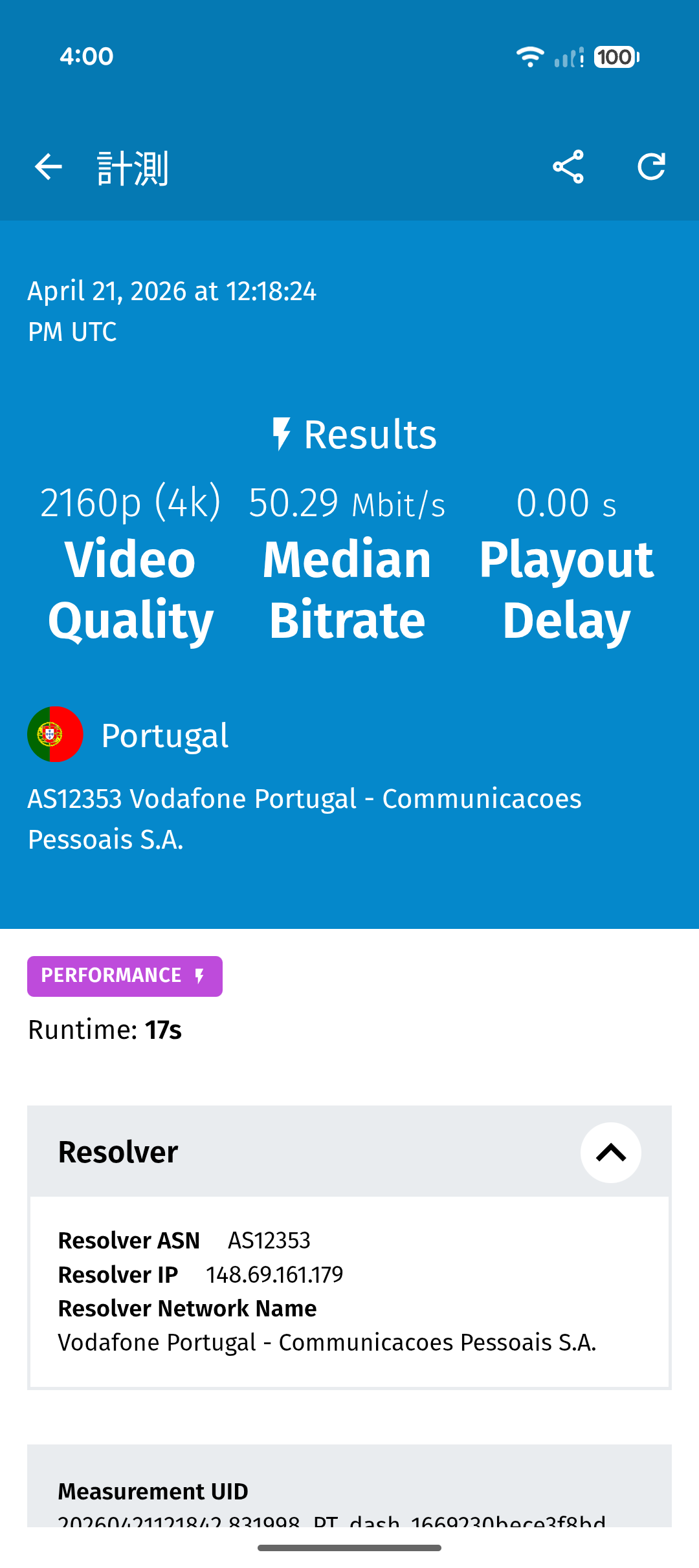Viewport: 699px width, 1568px height.
Task: Share this measurement result
Action: point(568,167)
